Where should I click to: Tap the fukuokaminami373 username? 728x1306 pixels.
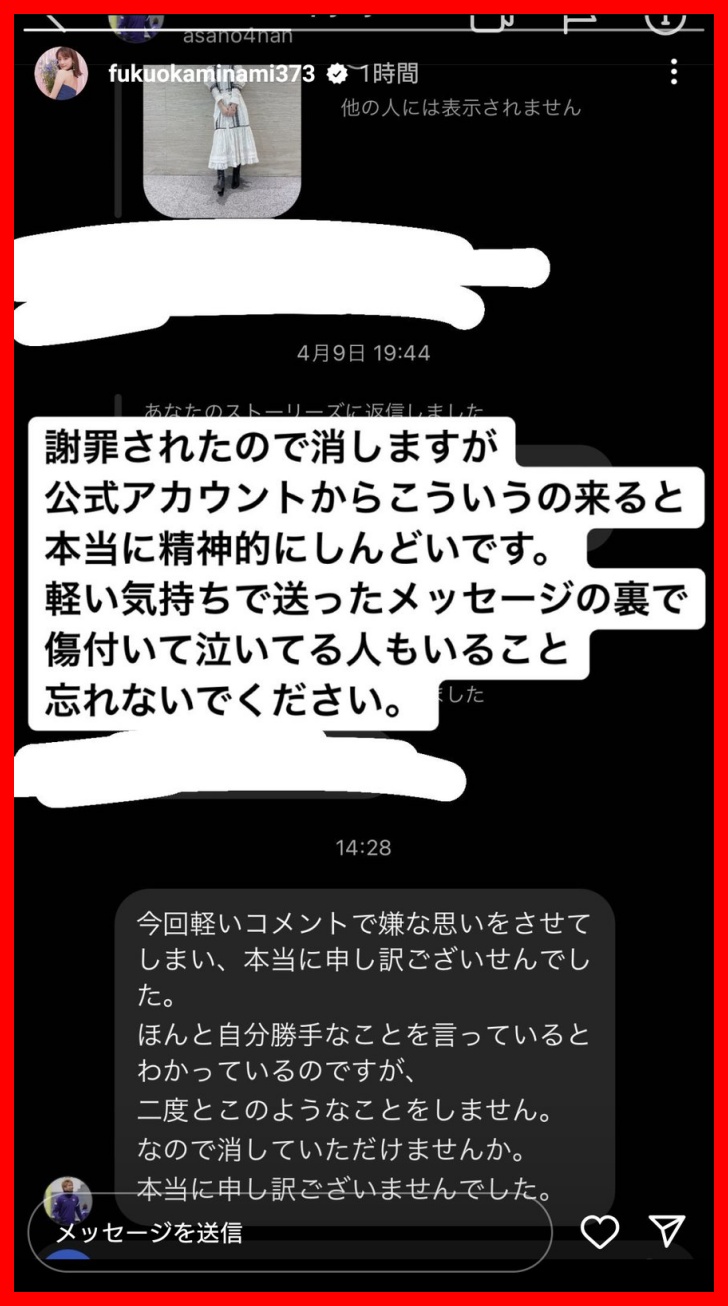pyautogui.click(x=210, y=73)
